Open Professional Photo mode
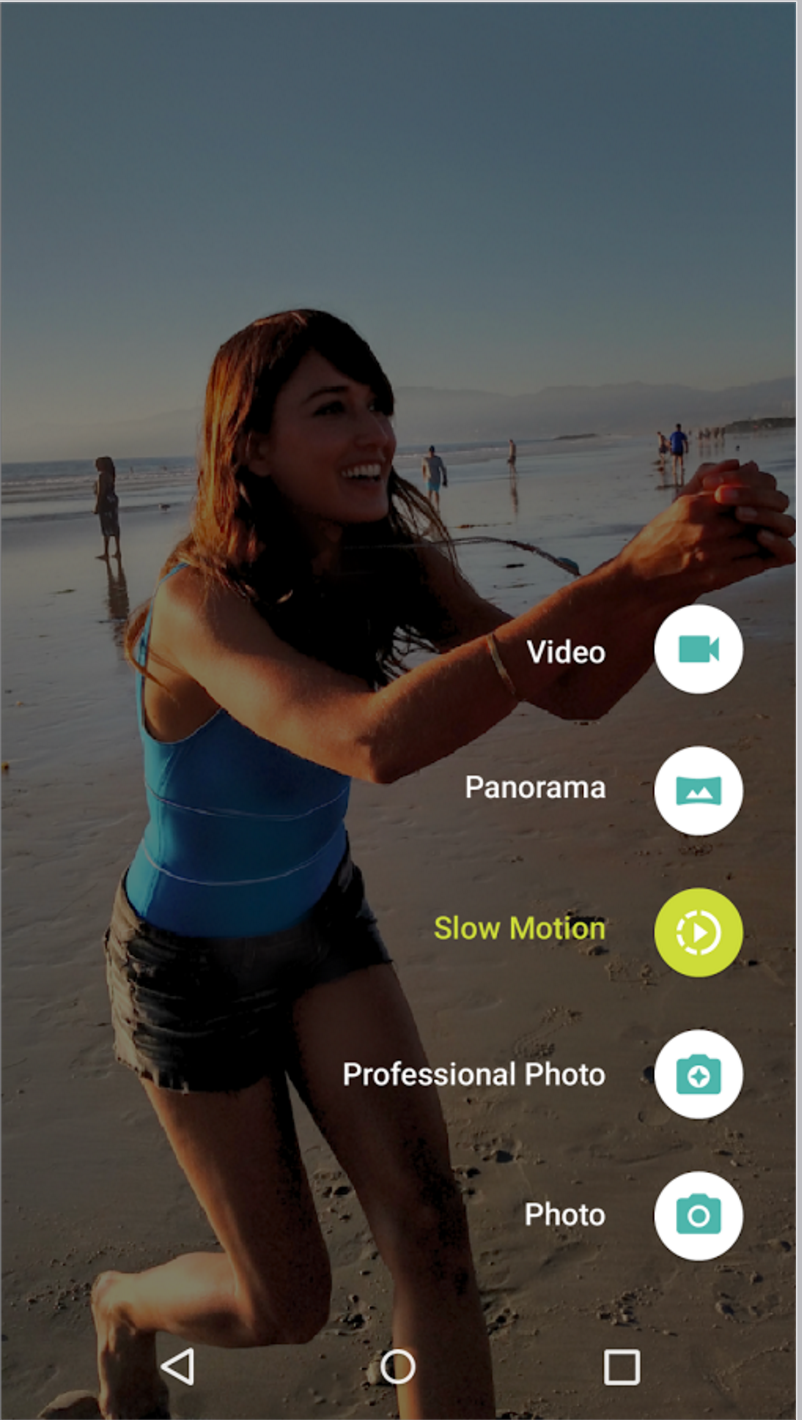Viewport: 802px width, 1420px height. click(x=698, y=1075)
